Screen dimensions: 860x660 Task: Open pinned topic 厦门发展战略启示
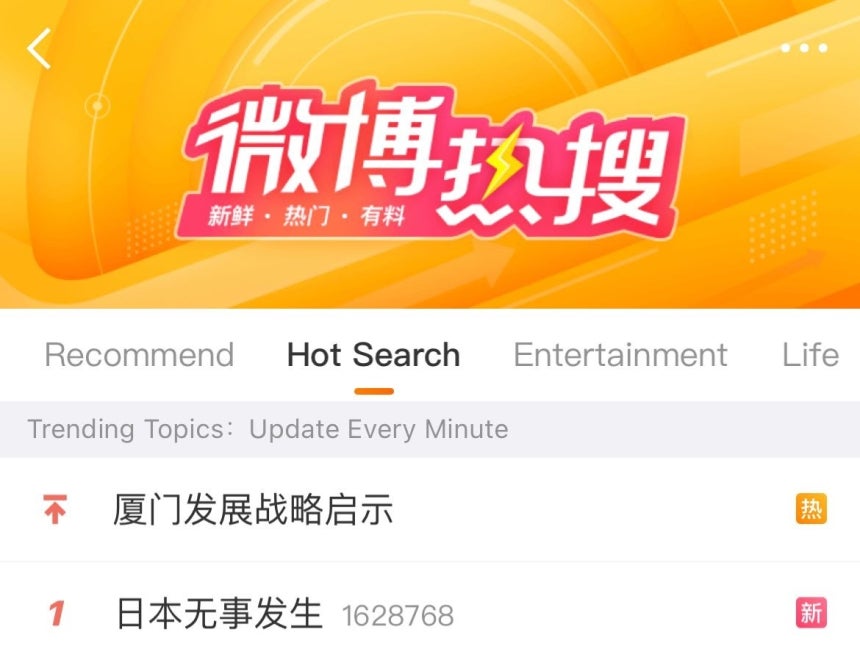[x=253, y=510]
